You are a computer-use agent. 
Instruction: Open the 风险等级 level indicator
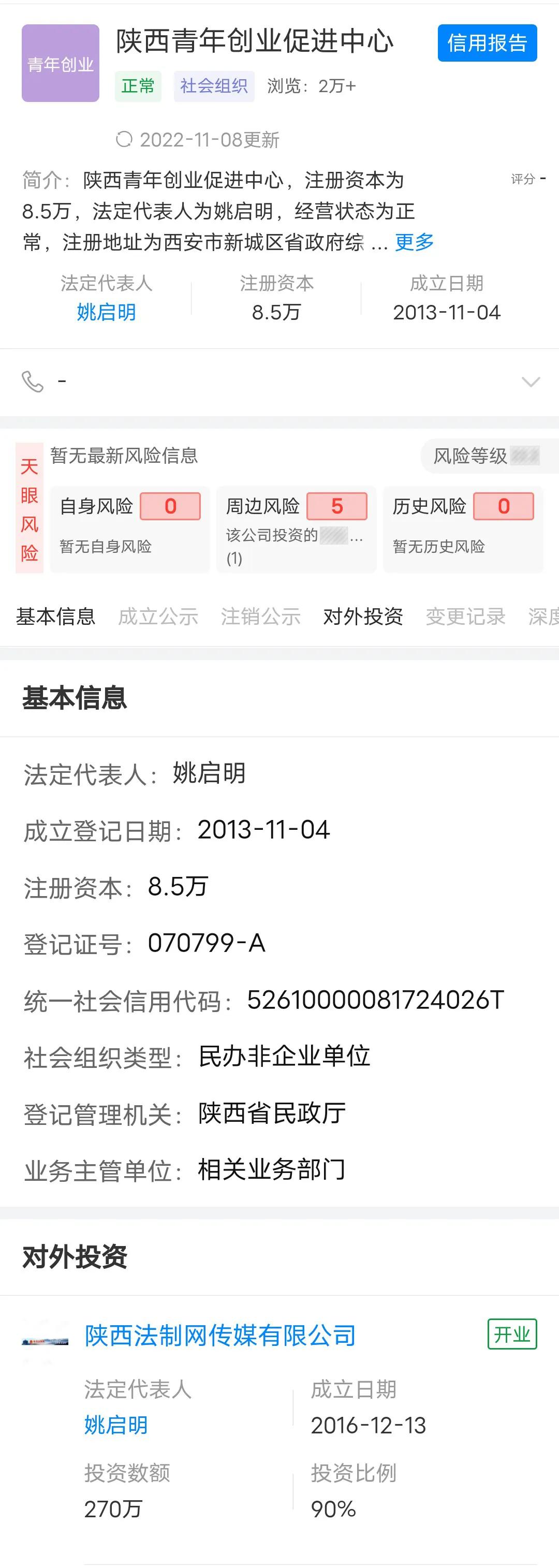[484, 456]
